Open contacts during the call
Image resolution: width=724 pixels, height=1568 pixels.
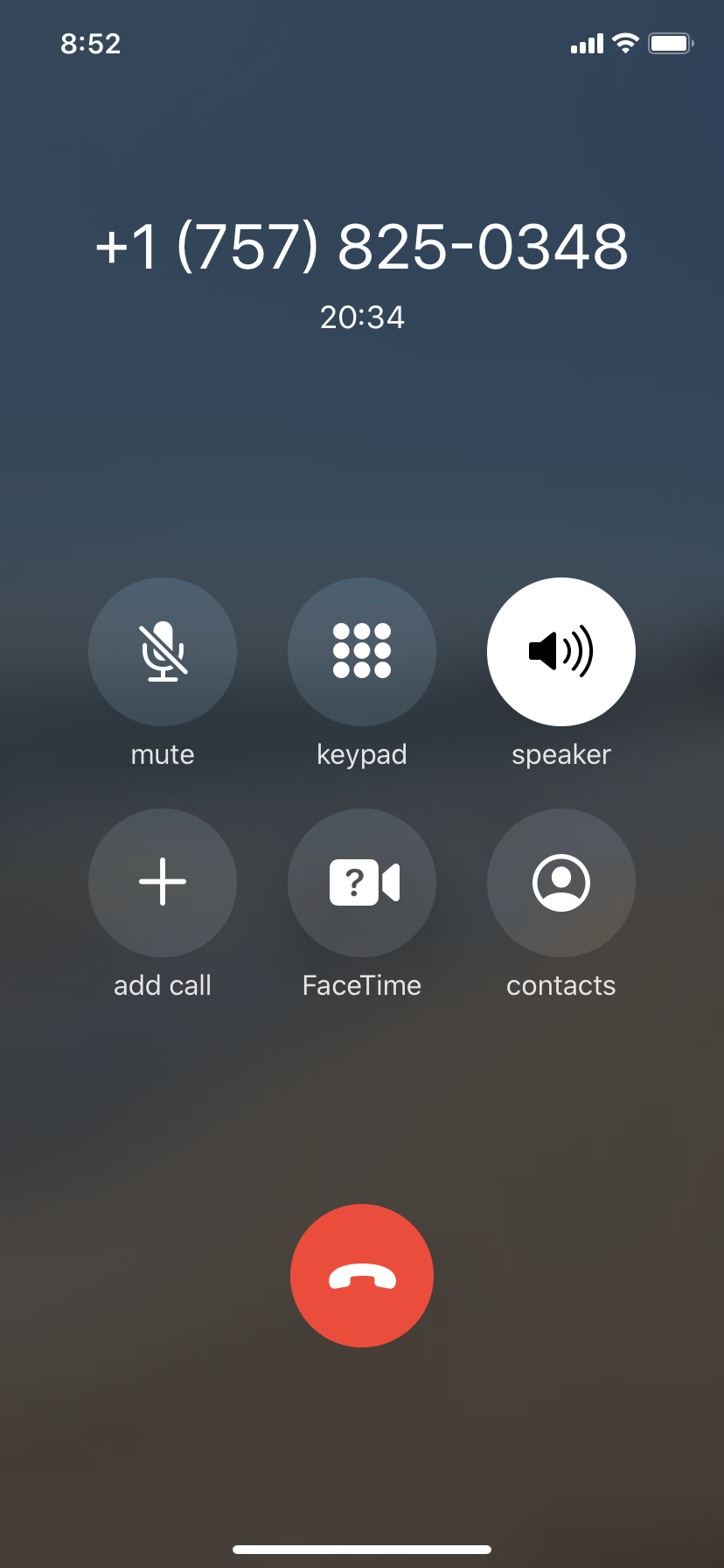click(x=561, y=882)
